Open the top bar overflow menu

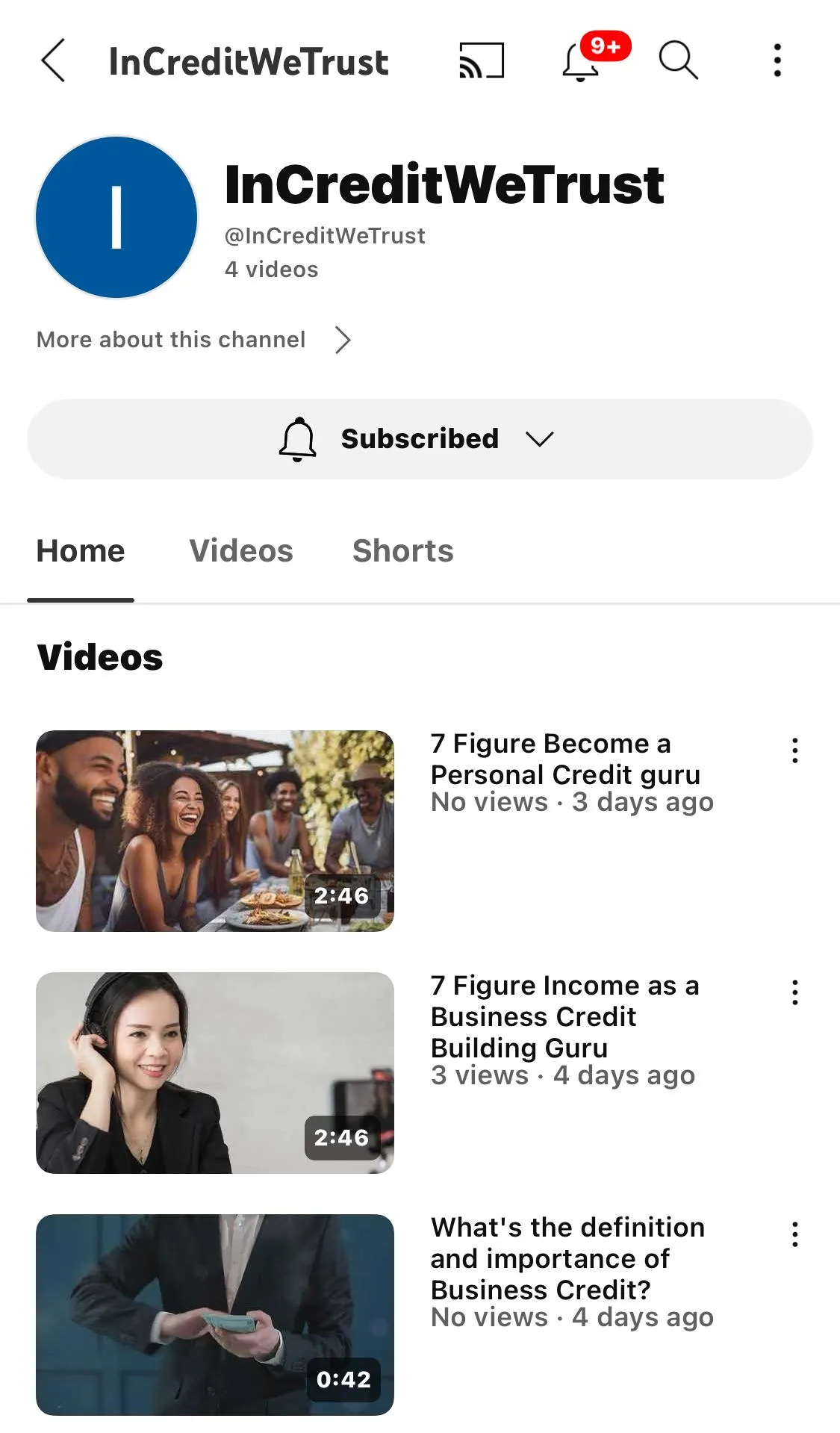pyautogui.click(x=777, y=60)
